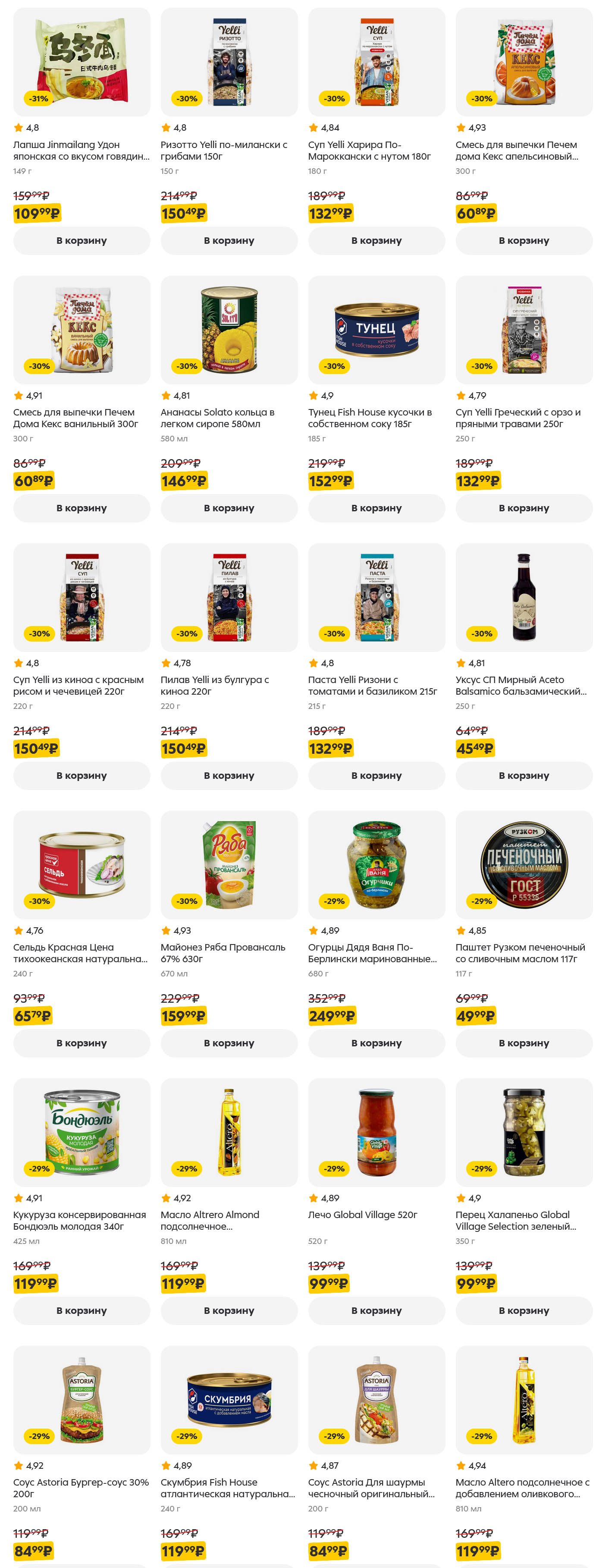Add Fish House tuna to cart
This screenshot has width=599, height=1568.
click(376, 508)
